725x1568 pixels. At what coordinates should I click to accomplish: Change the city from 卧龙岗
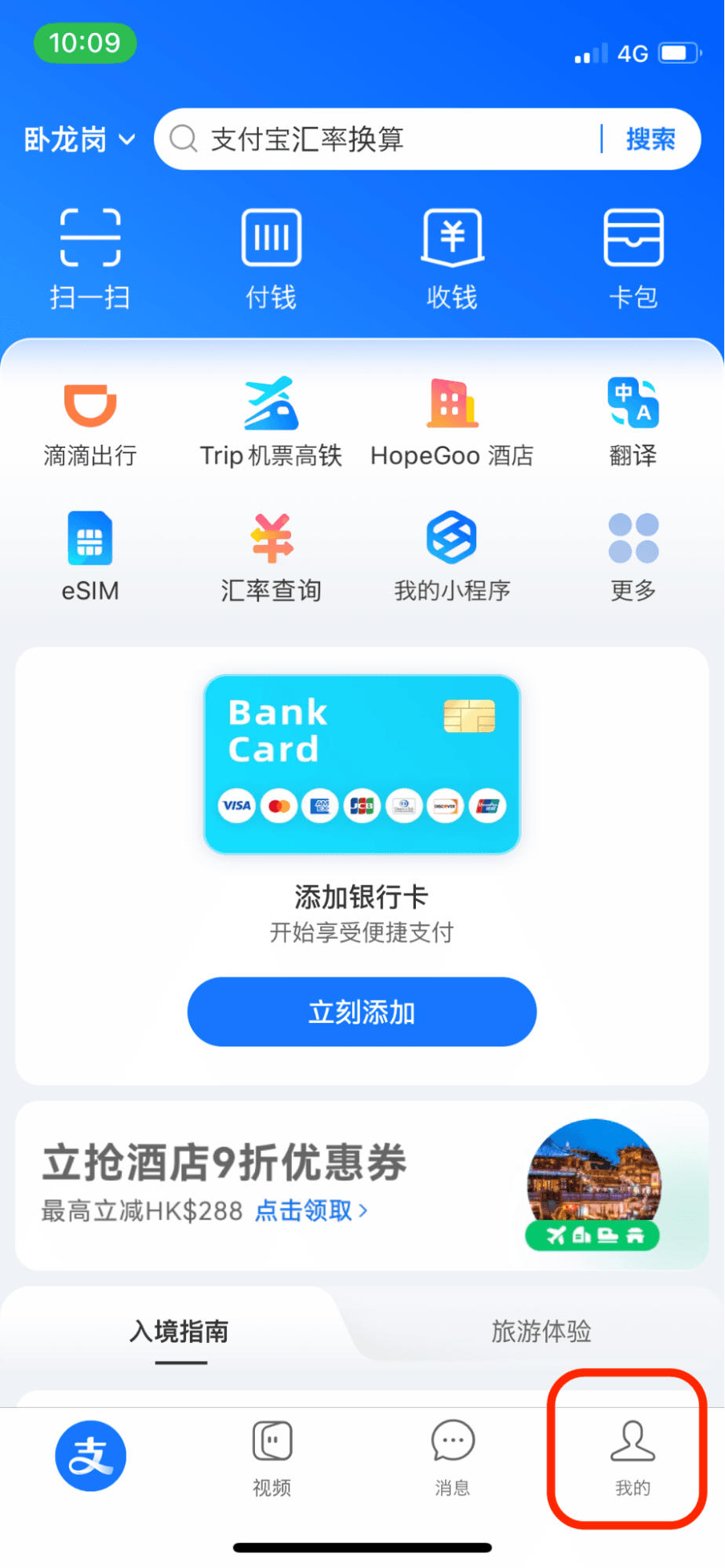pos(79,140)
